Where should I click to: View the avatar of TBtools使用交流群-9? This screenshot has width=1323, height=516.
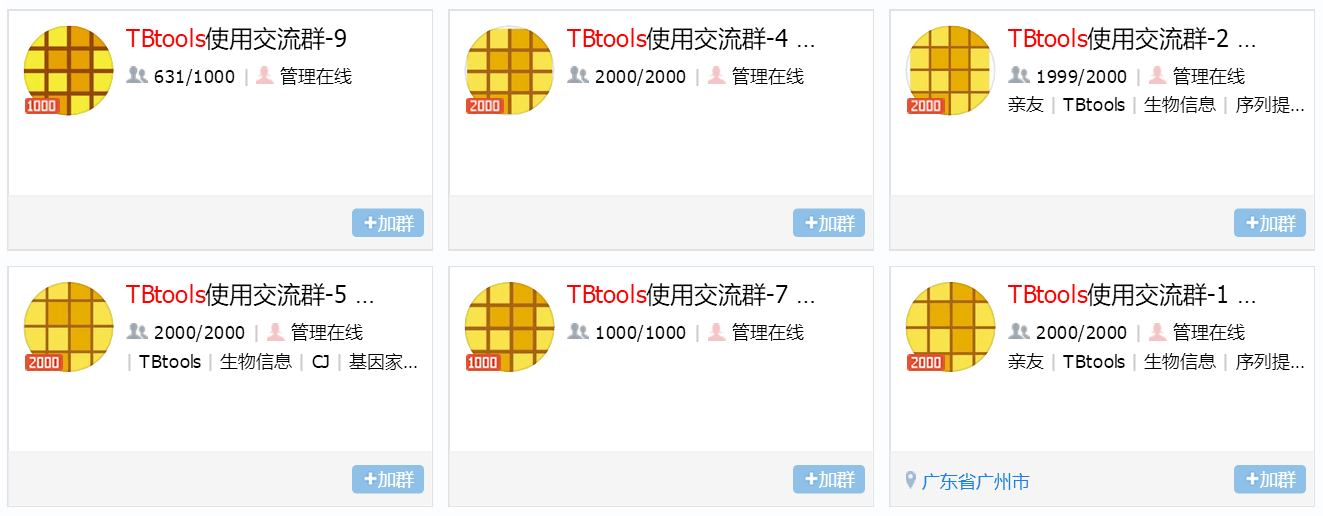(x=68, y=70)
